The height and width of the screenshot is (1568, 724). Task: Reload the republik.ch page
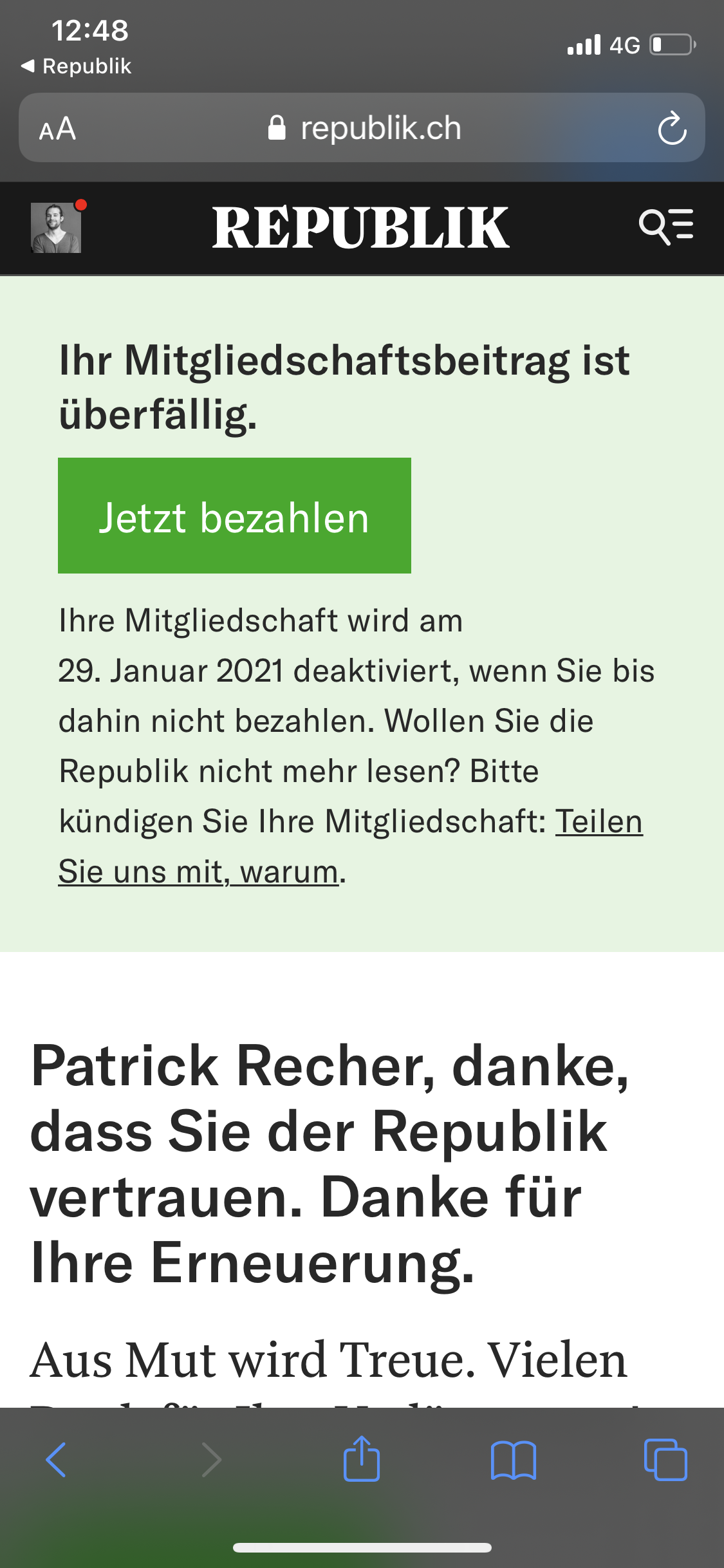[672, 129]
